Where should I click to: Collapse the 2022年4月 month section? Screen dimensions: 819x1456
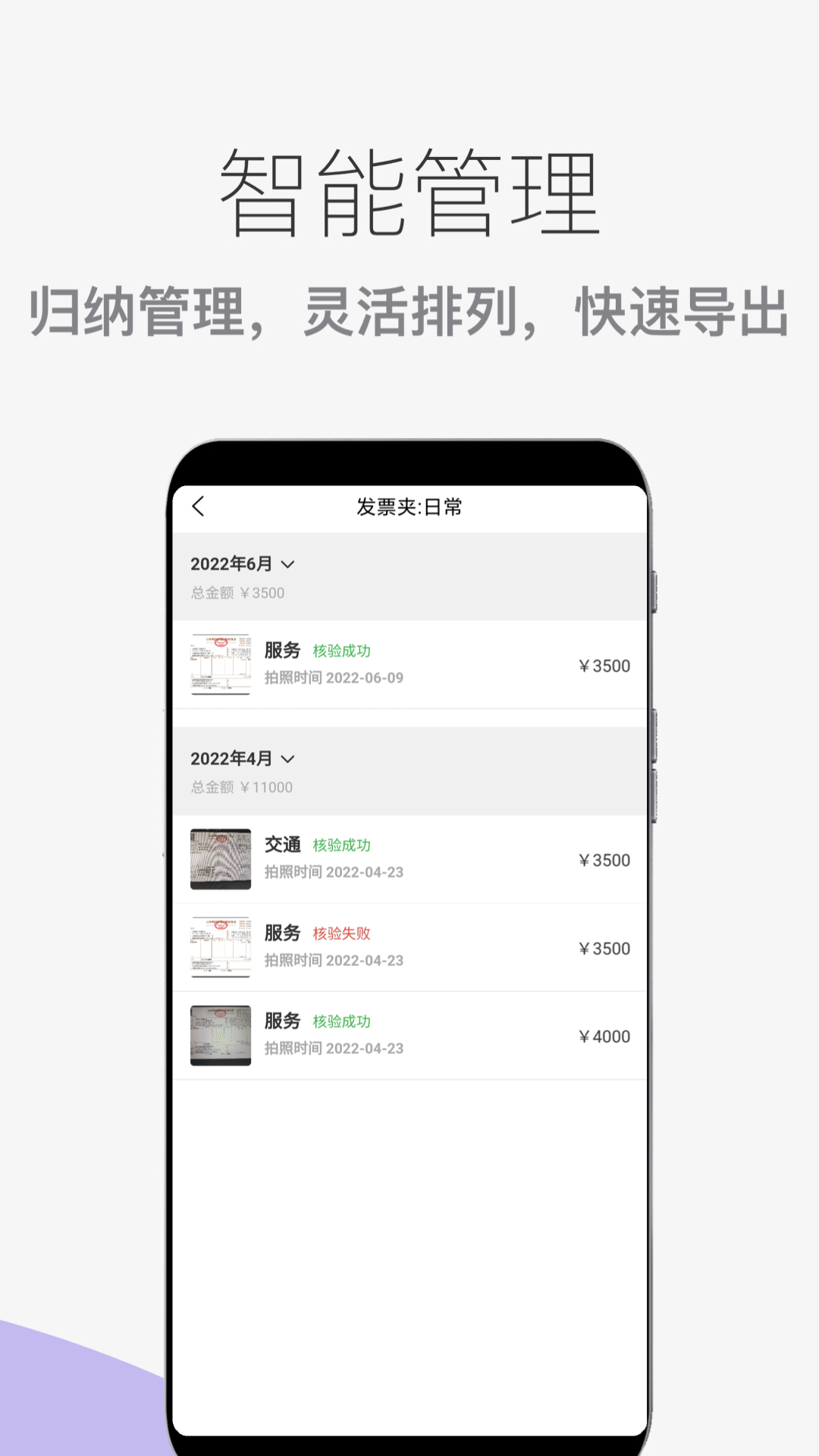pyautogui.click(x=287, y=758)
